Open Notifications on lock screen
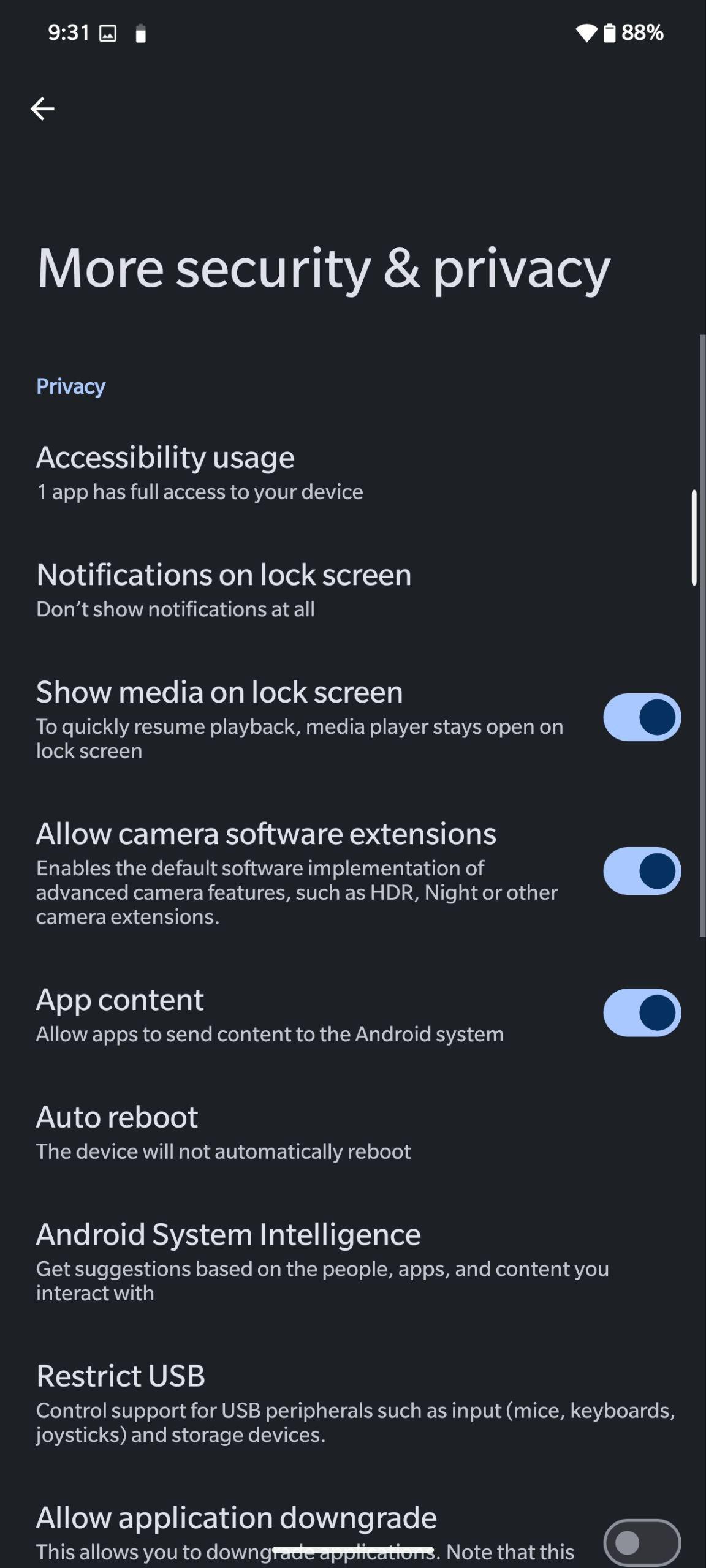Screen dimensions: 706x1568 [353, 590]
